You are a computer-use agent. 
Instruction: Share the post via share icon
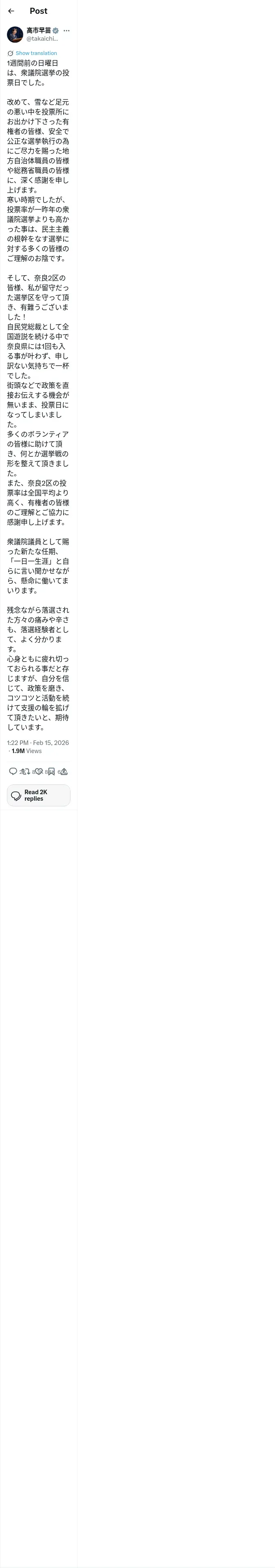[64, 771]
